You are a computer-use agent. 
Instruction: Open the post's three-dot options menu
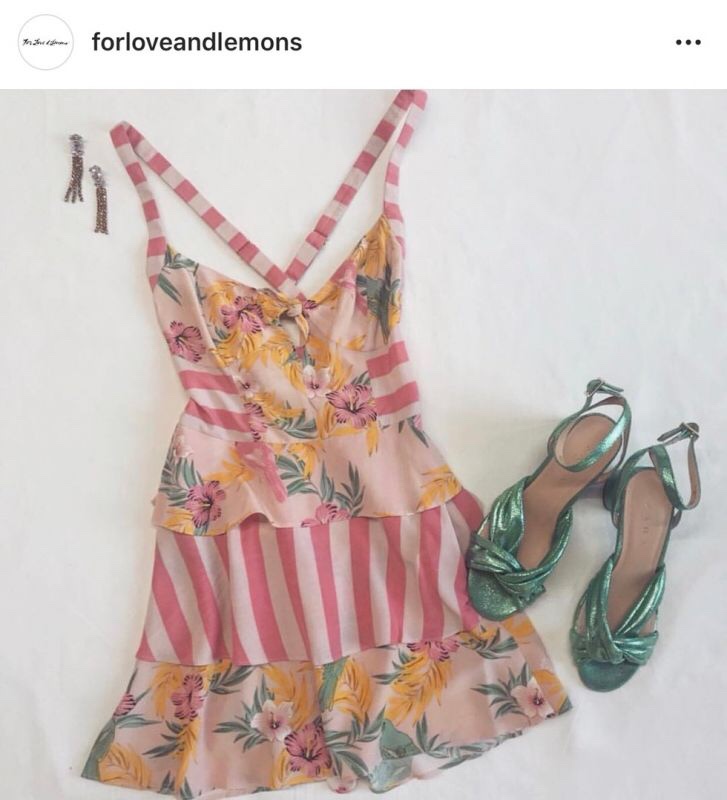point(688,43)
